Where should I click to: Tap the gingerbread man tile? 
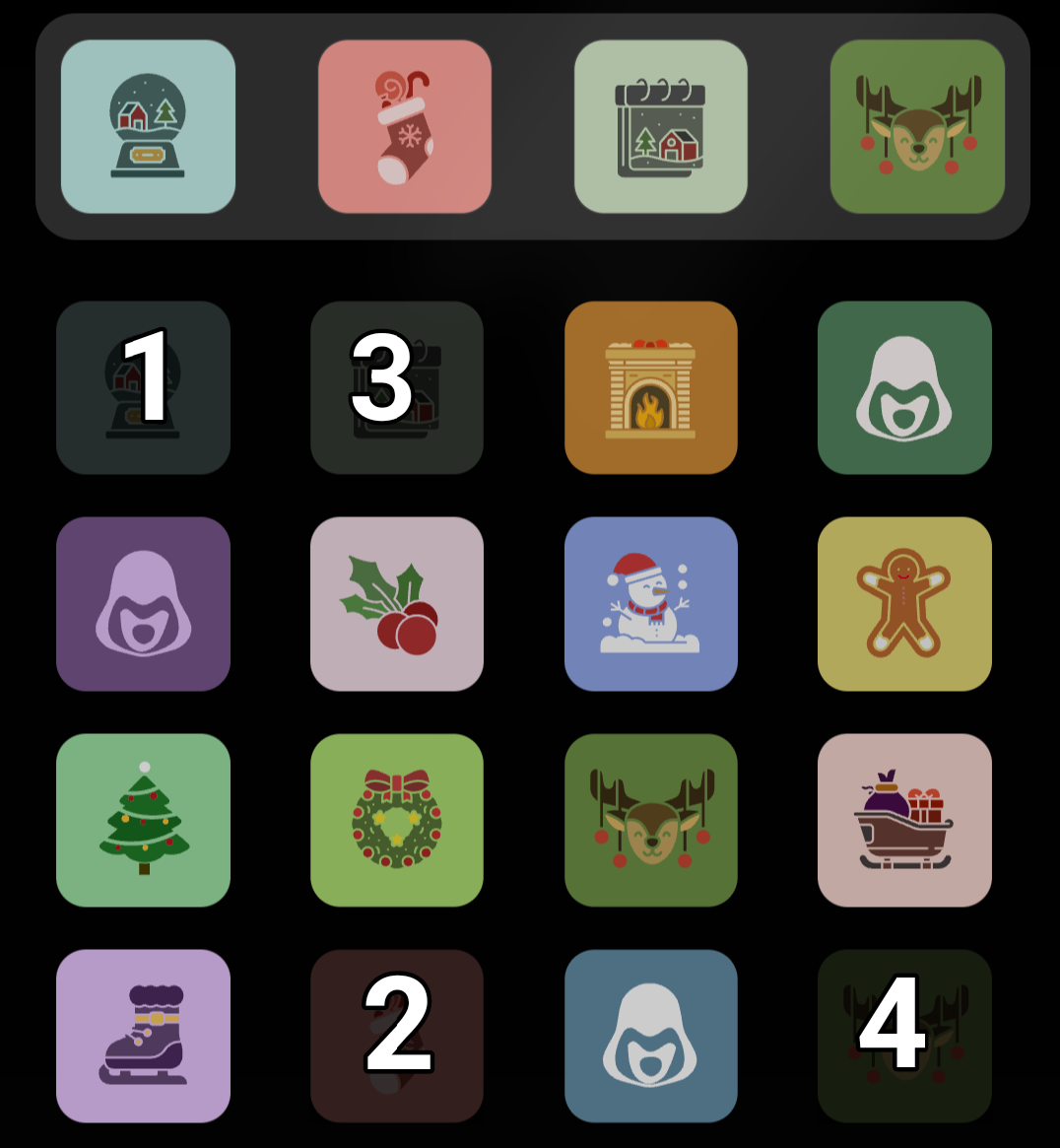pyautogui.click(x=904, y=604)
